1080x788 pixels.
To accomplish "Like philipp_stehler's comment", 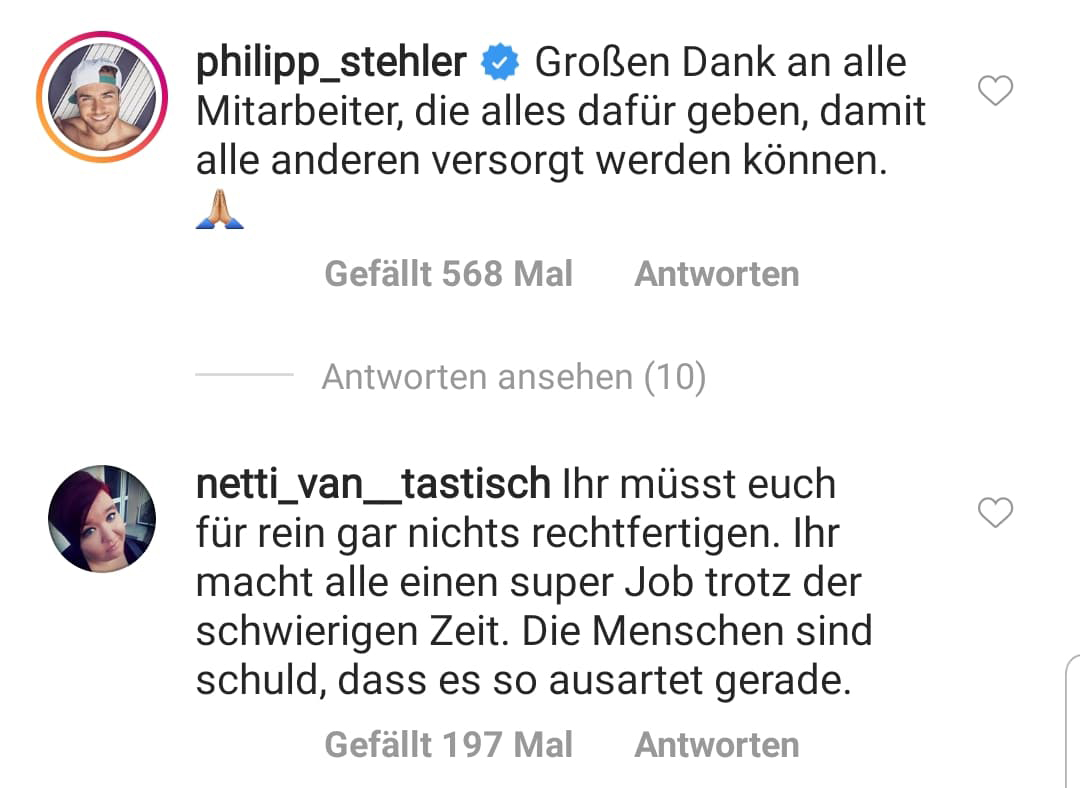I will 994,92.
